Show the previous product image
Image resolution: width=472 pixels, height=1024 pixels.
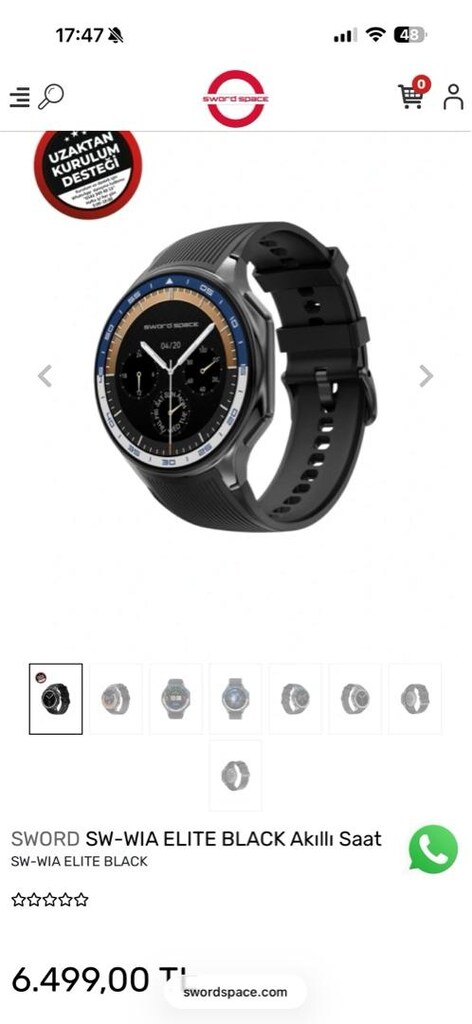pos(44,376)
